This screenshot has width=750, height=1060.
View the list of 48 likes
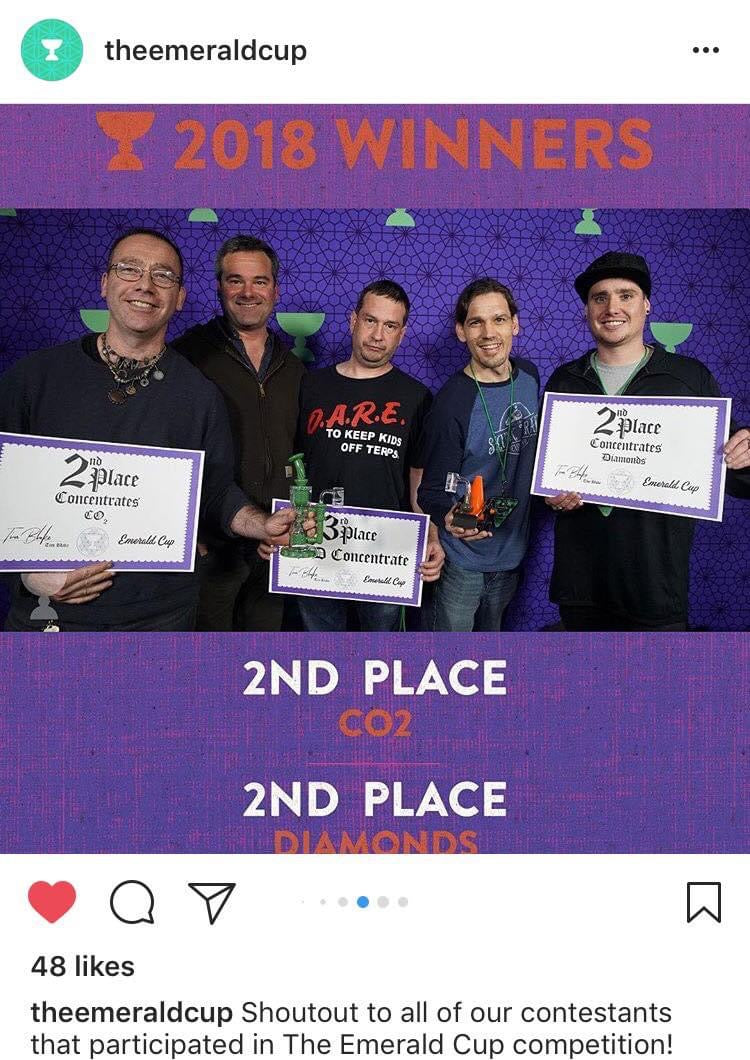pos(82,966)
